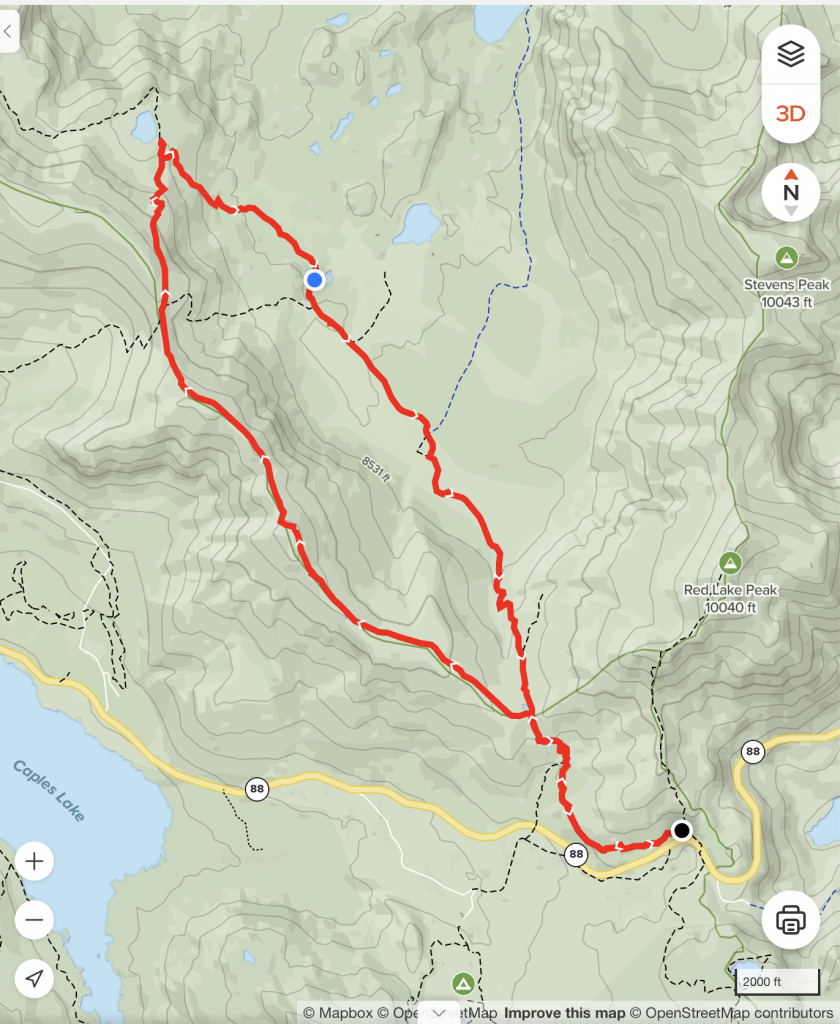Collapse the side panel with the arrow
This screenshot has width=840, height=1024.
(x=8, y=32)
